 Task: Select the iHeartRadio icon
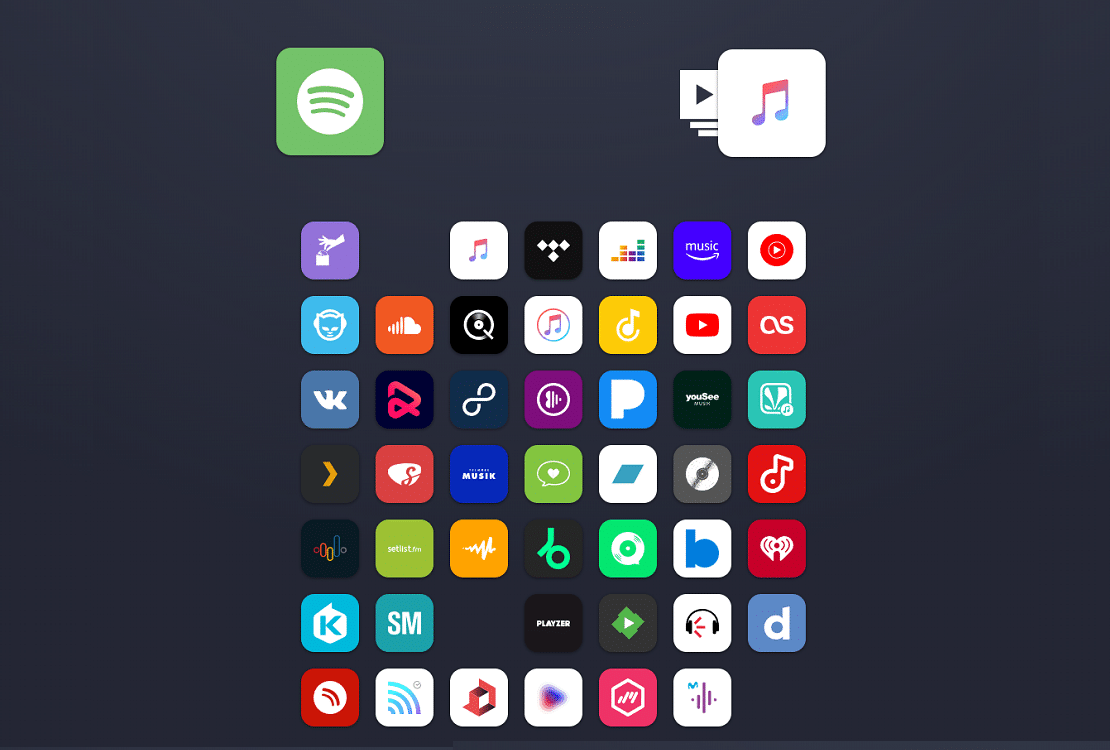(777, 549)
